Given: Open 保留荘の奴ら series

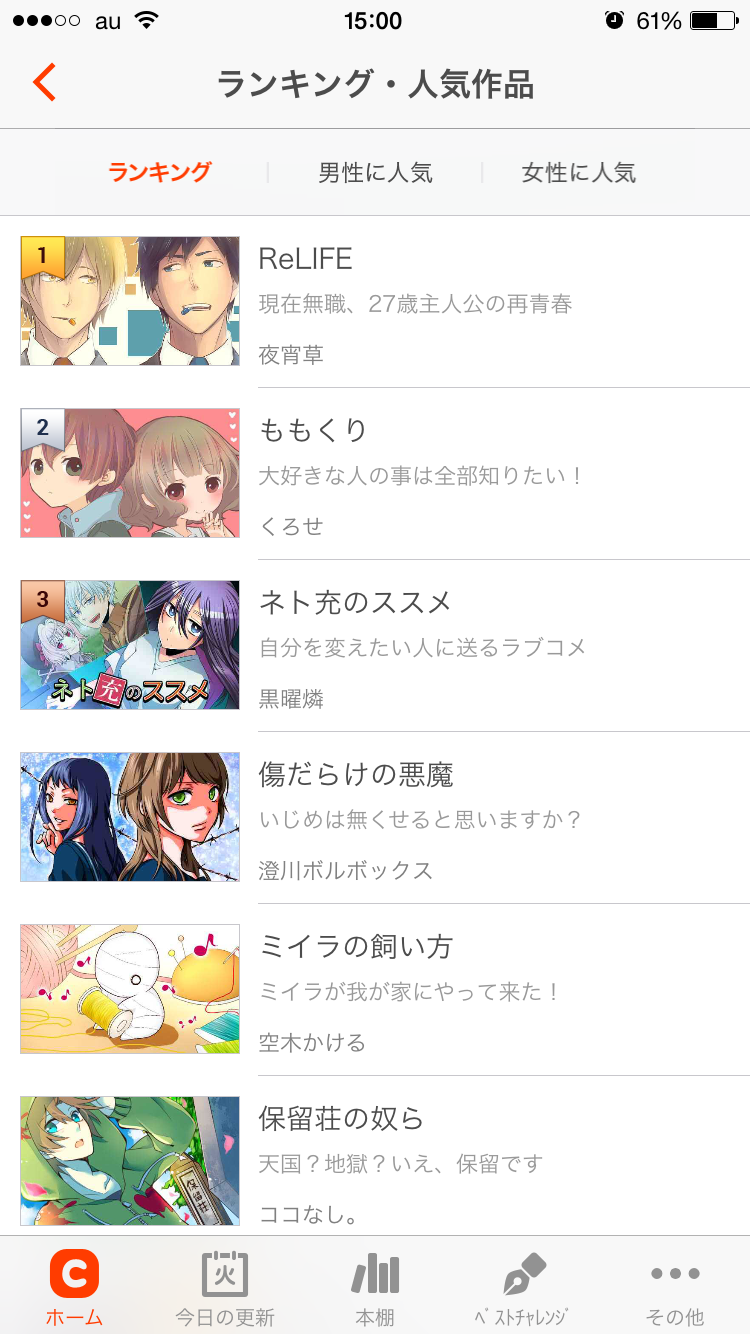Looking at the screenshot, I should click(x=375, y=1156).
